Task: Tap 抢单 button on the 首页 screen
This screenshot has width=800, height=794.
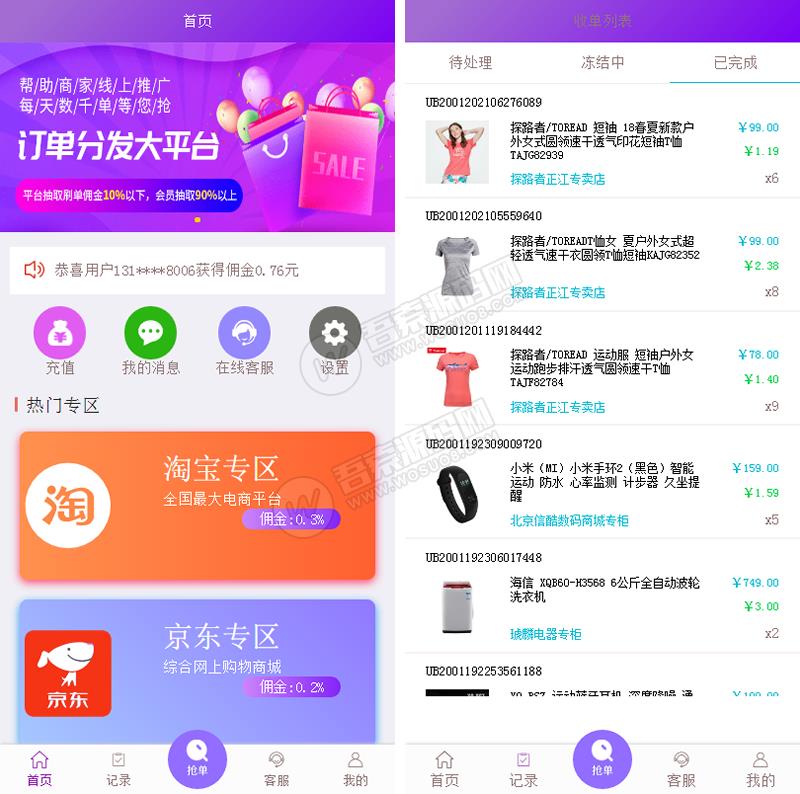Action: tap(197, 760)
